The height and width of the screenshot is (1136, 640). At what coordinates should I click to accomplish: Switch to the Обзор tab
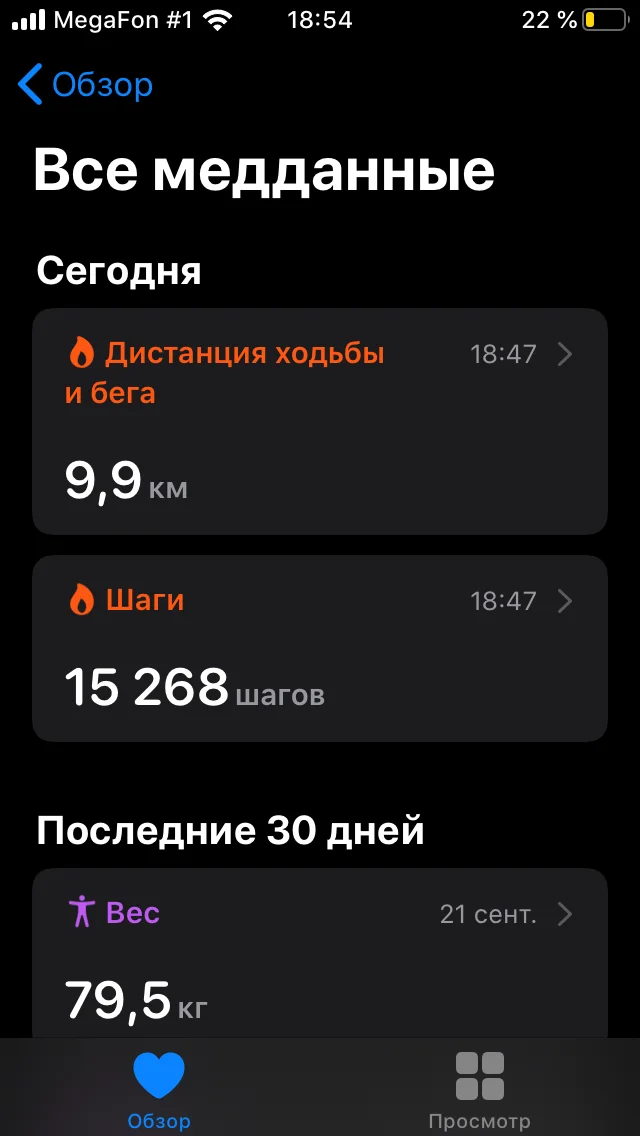click(159, 1090)
